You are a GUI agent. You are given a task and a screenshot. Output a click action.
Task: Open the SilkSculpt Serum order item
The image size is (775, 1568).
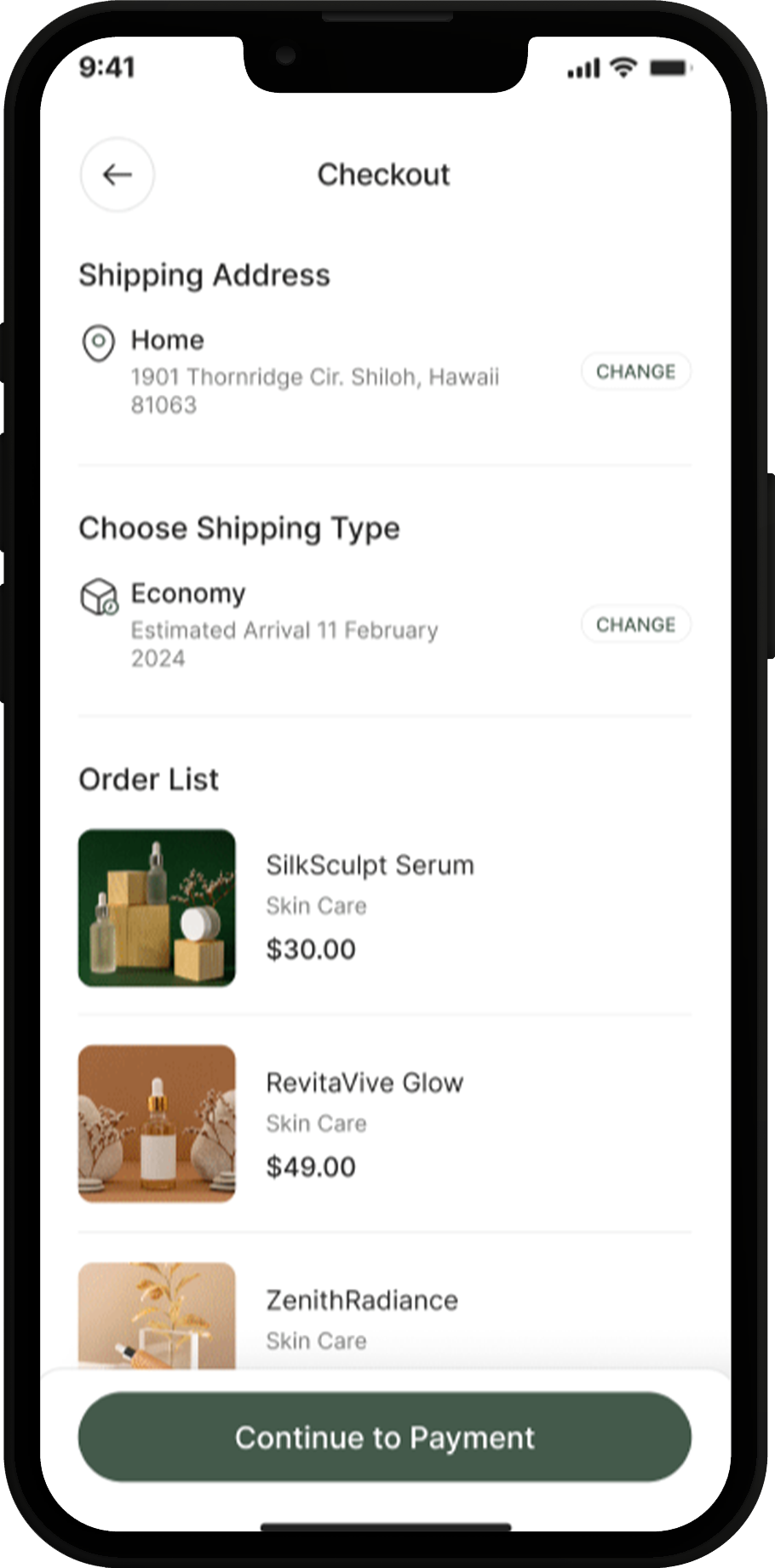coord(370,865)
